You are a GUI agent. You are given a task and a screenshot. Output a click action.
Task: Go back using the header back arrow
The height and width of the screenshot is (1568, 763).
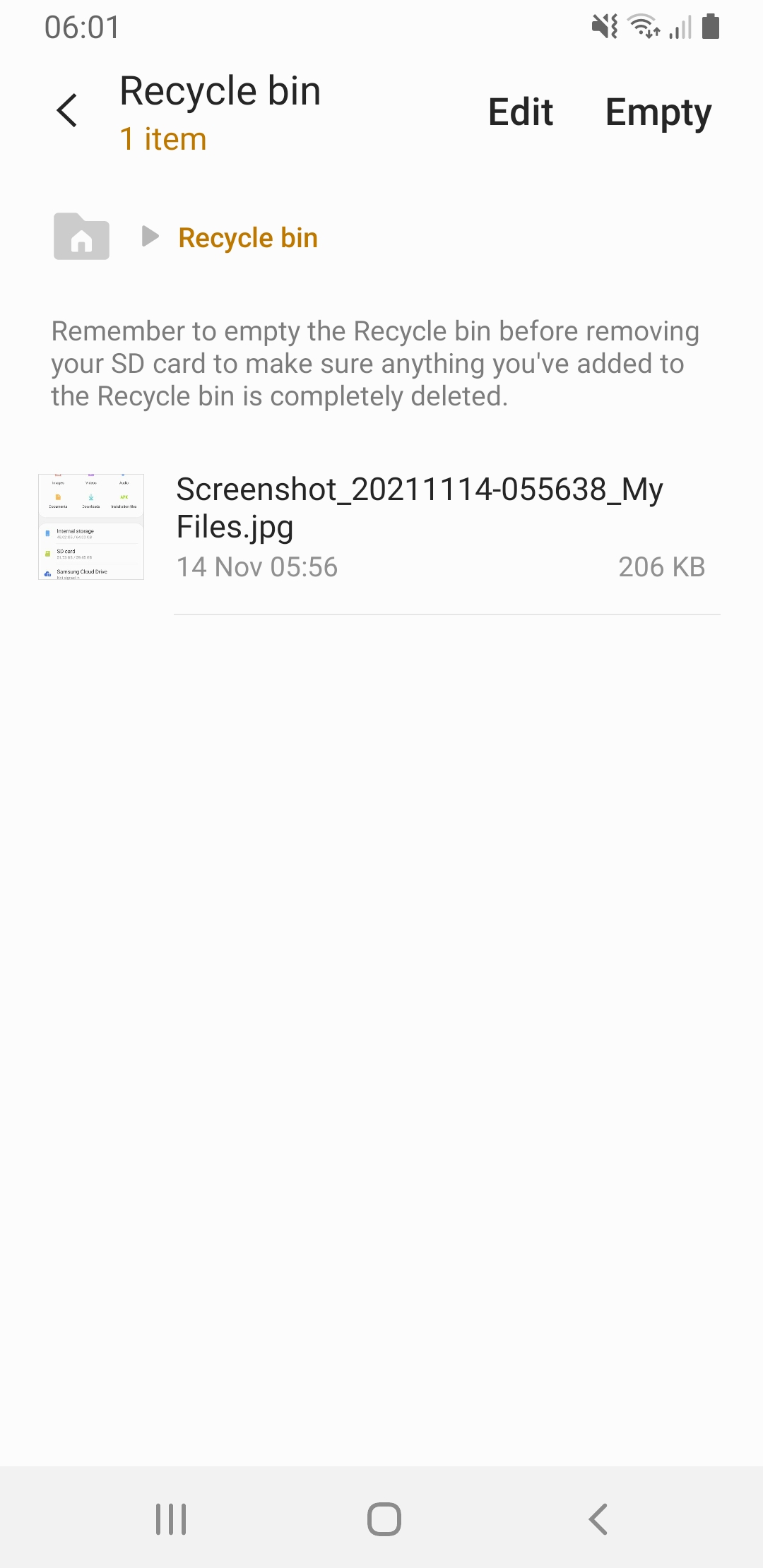coord(67,111)
